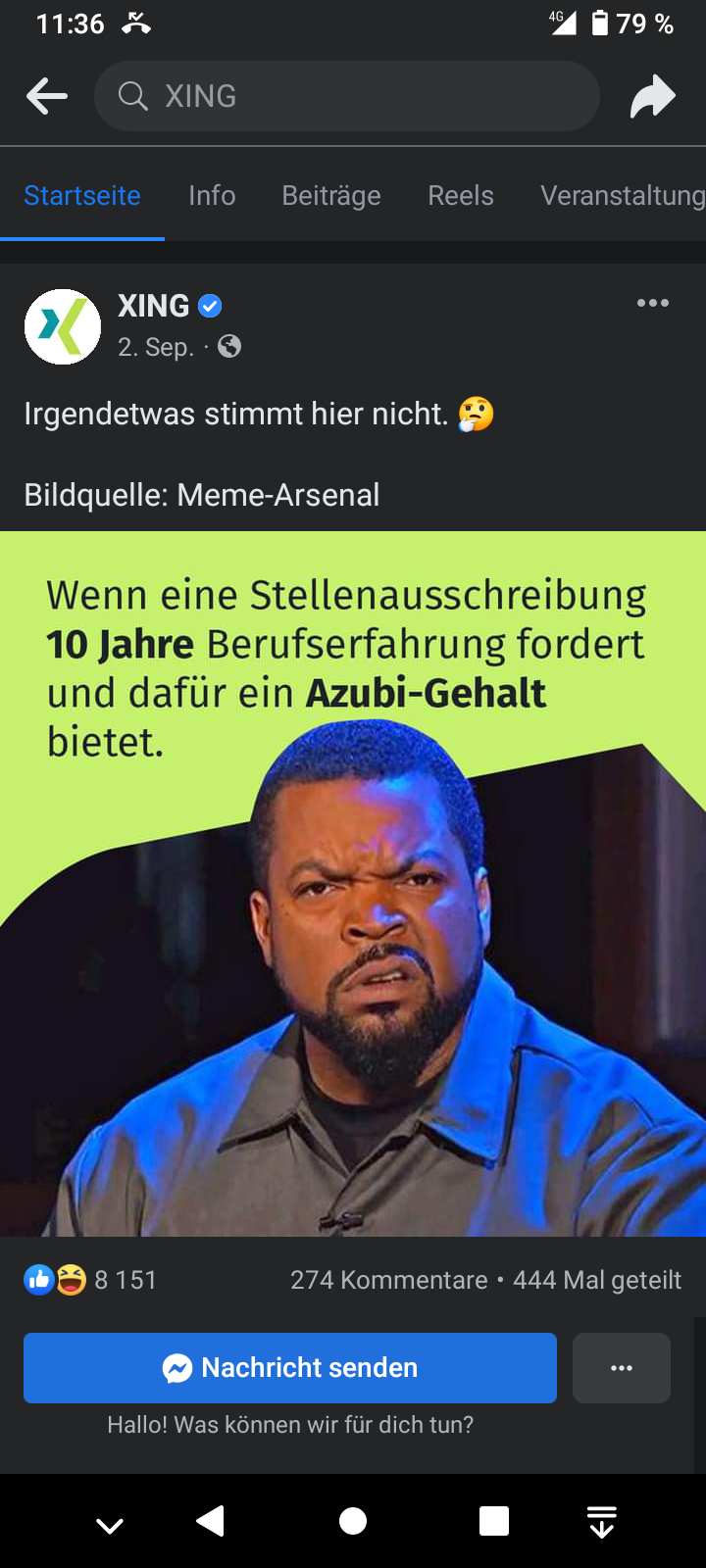Viewport: 706px width, 1568px height.
Task: Go back using the top arrow
Action: (x=47, y=96)
